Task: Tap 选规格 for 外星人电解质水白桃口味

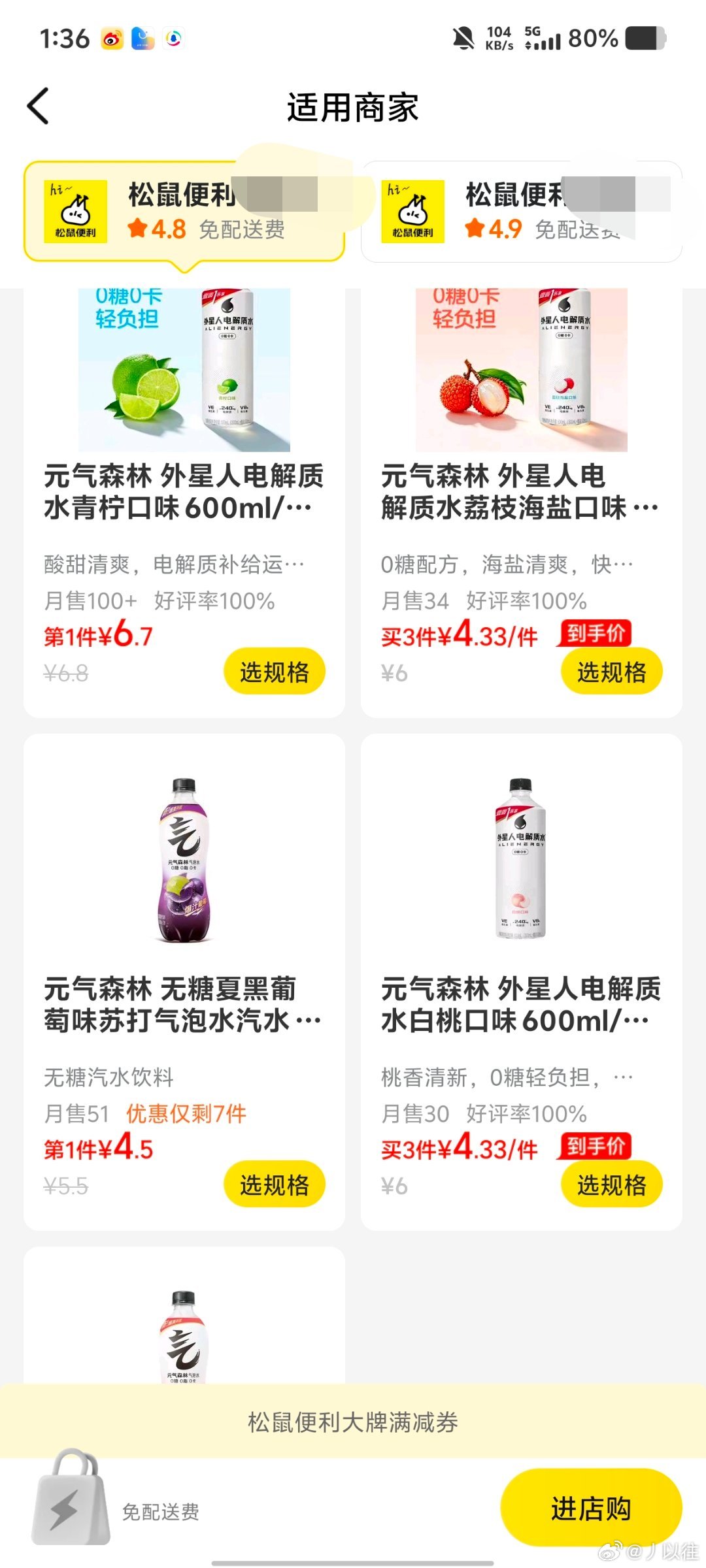Action: 611,1184
